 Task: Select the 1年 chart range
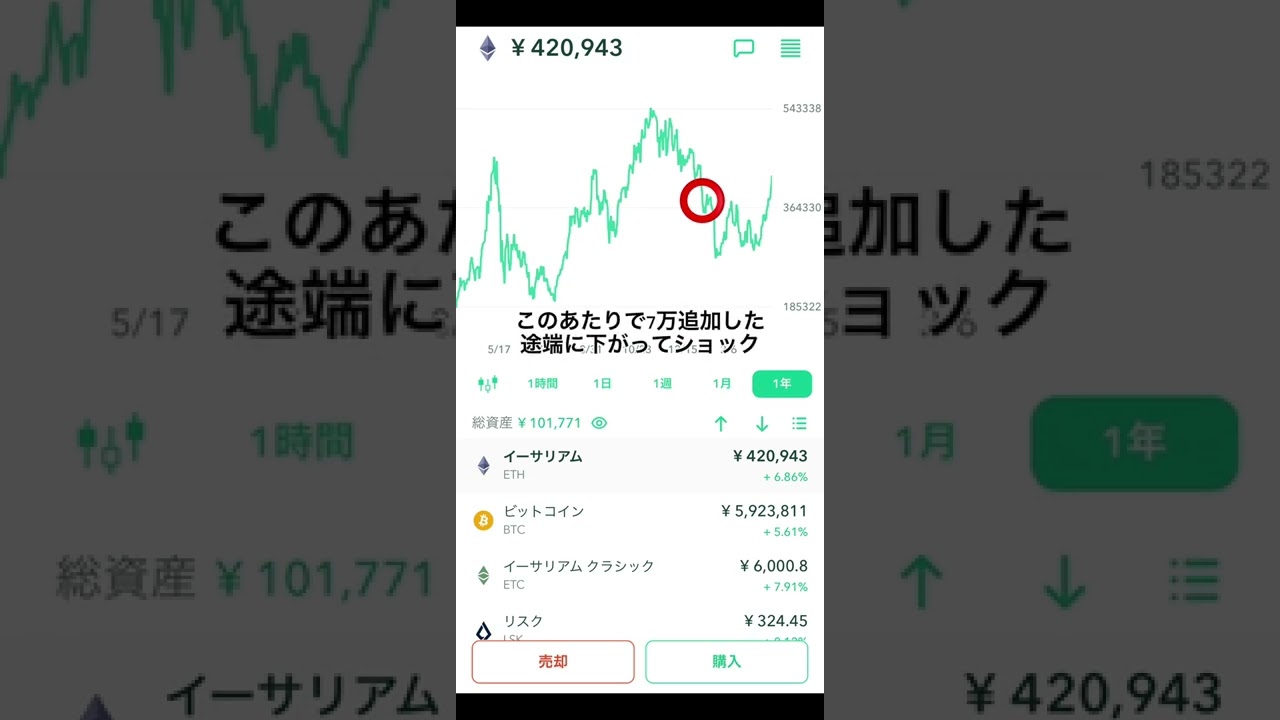(x=782, y=383)
